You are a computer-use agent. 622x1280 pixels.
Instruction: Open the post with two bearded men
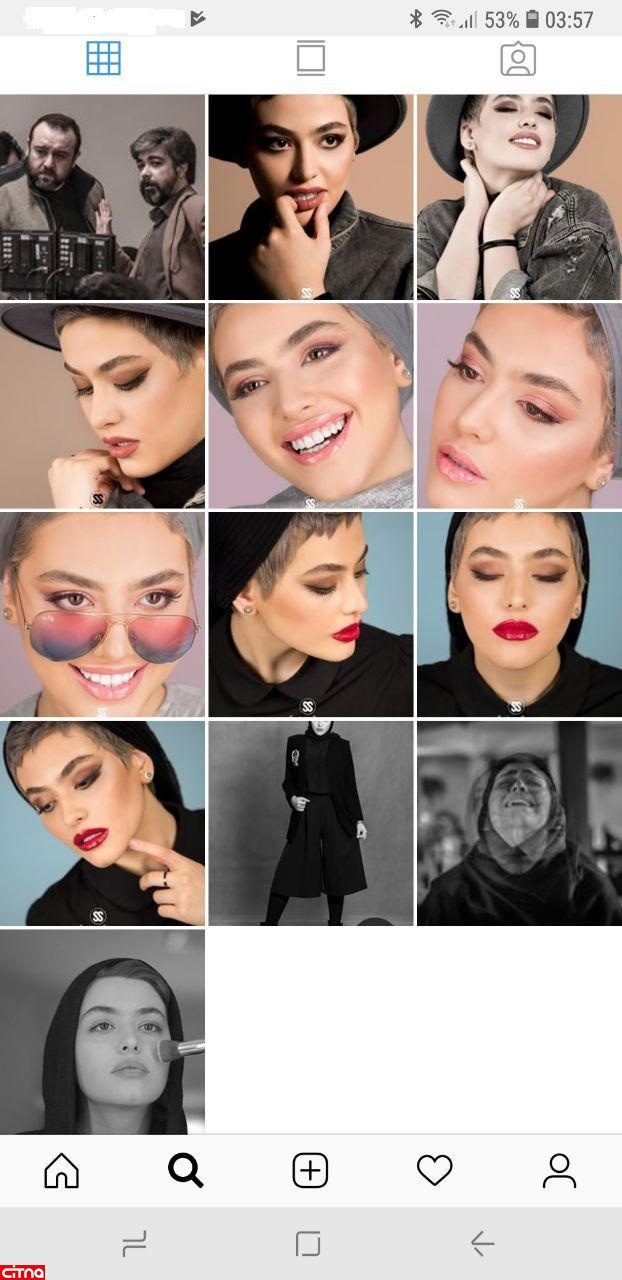click(x=102, y=197)
